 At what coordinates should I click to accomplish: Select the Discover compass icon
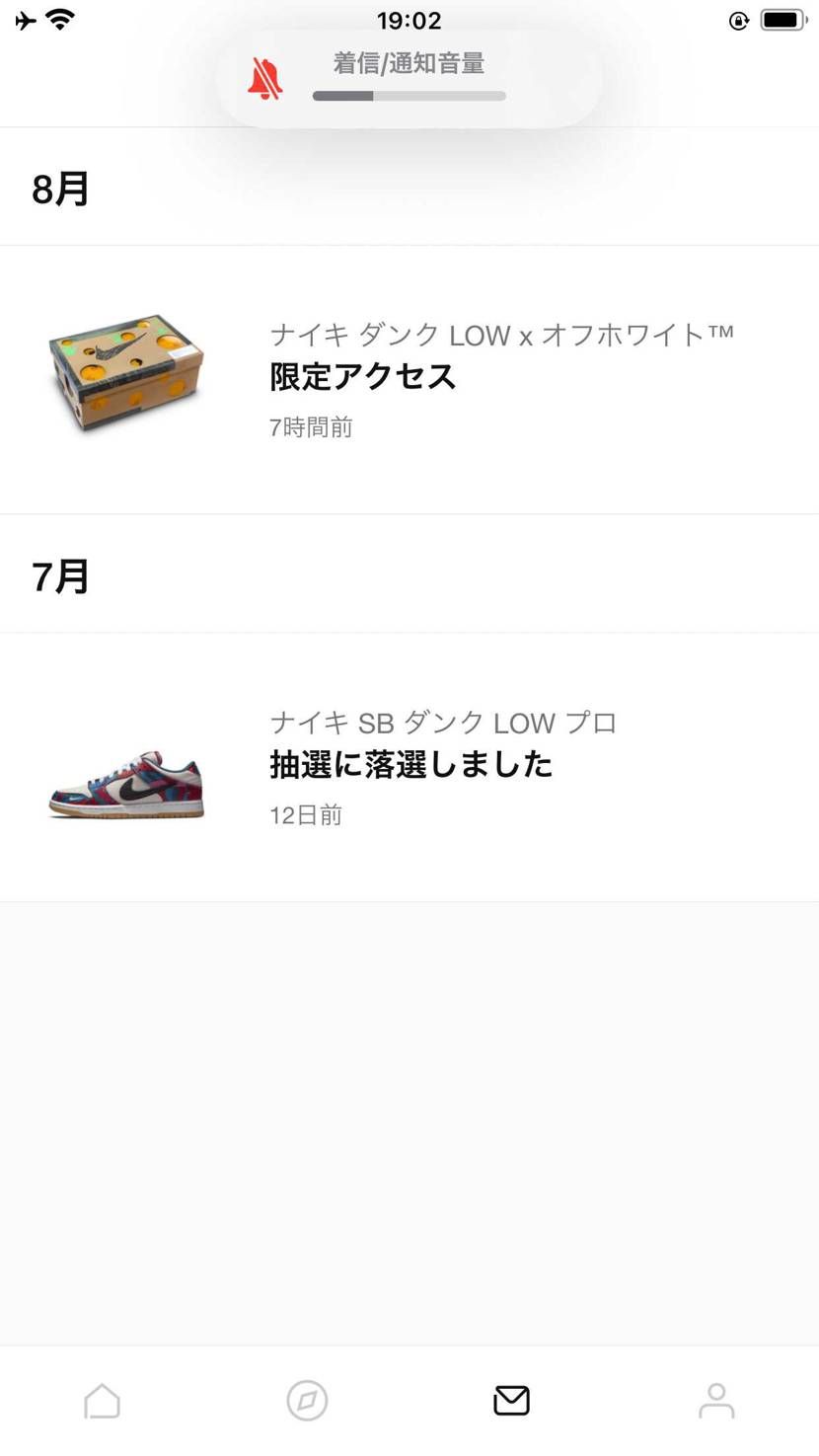point(307,1400)
